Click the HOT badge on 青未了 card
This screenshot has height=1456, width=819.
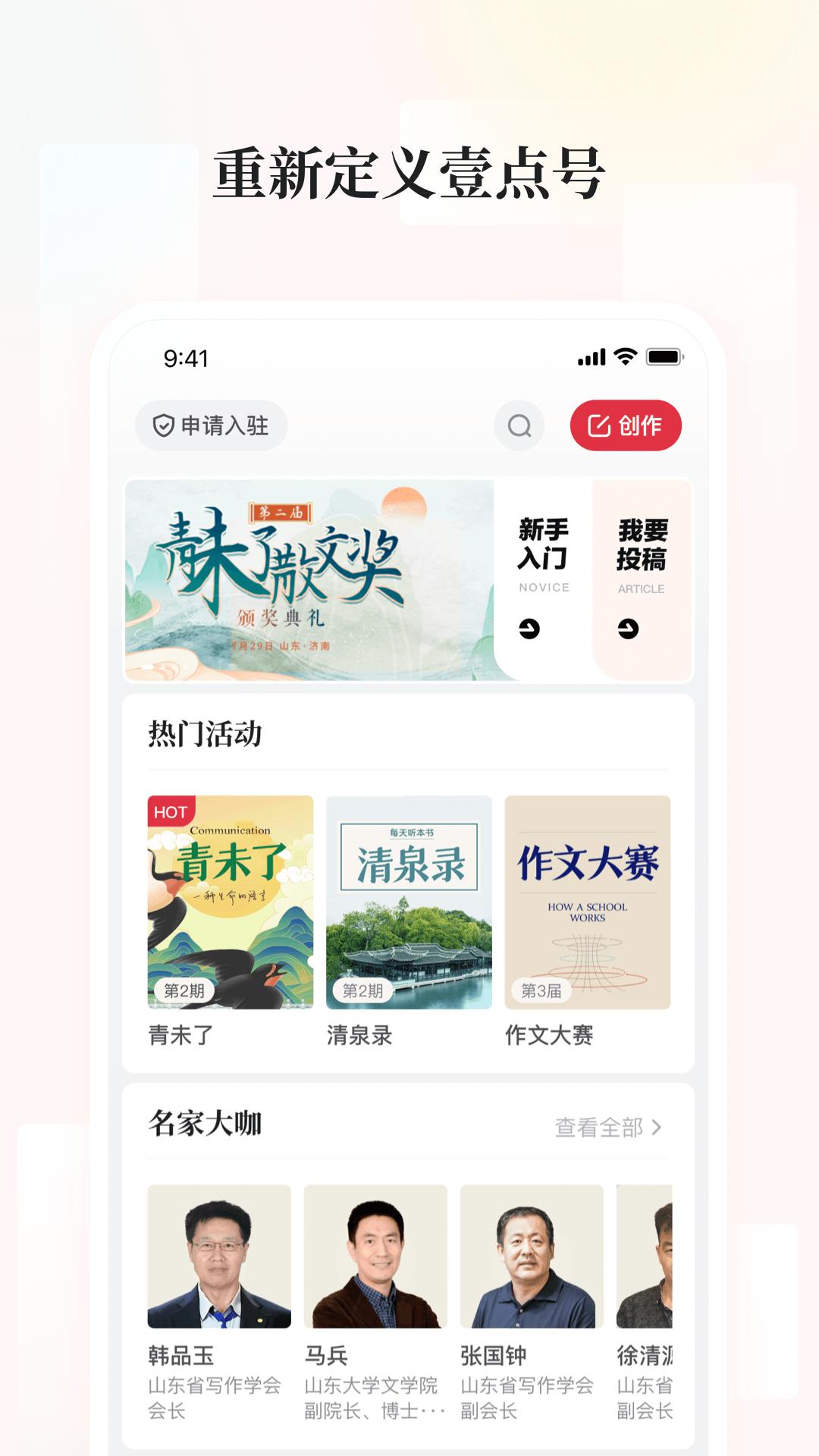(172, 811)
